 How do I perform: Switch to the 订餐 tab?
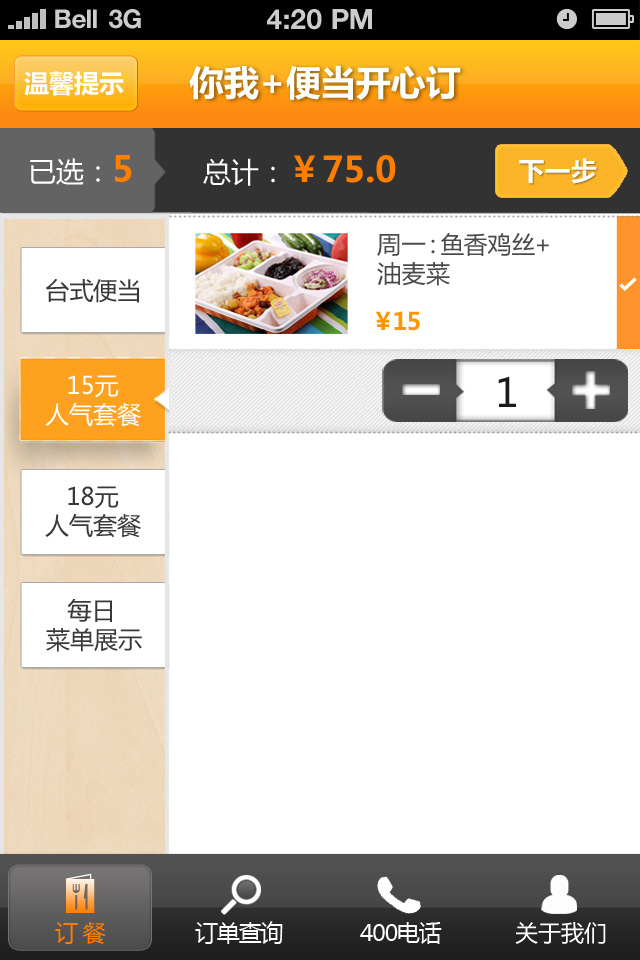[x=80, y=908]
